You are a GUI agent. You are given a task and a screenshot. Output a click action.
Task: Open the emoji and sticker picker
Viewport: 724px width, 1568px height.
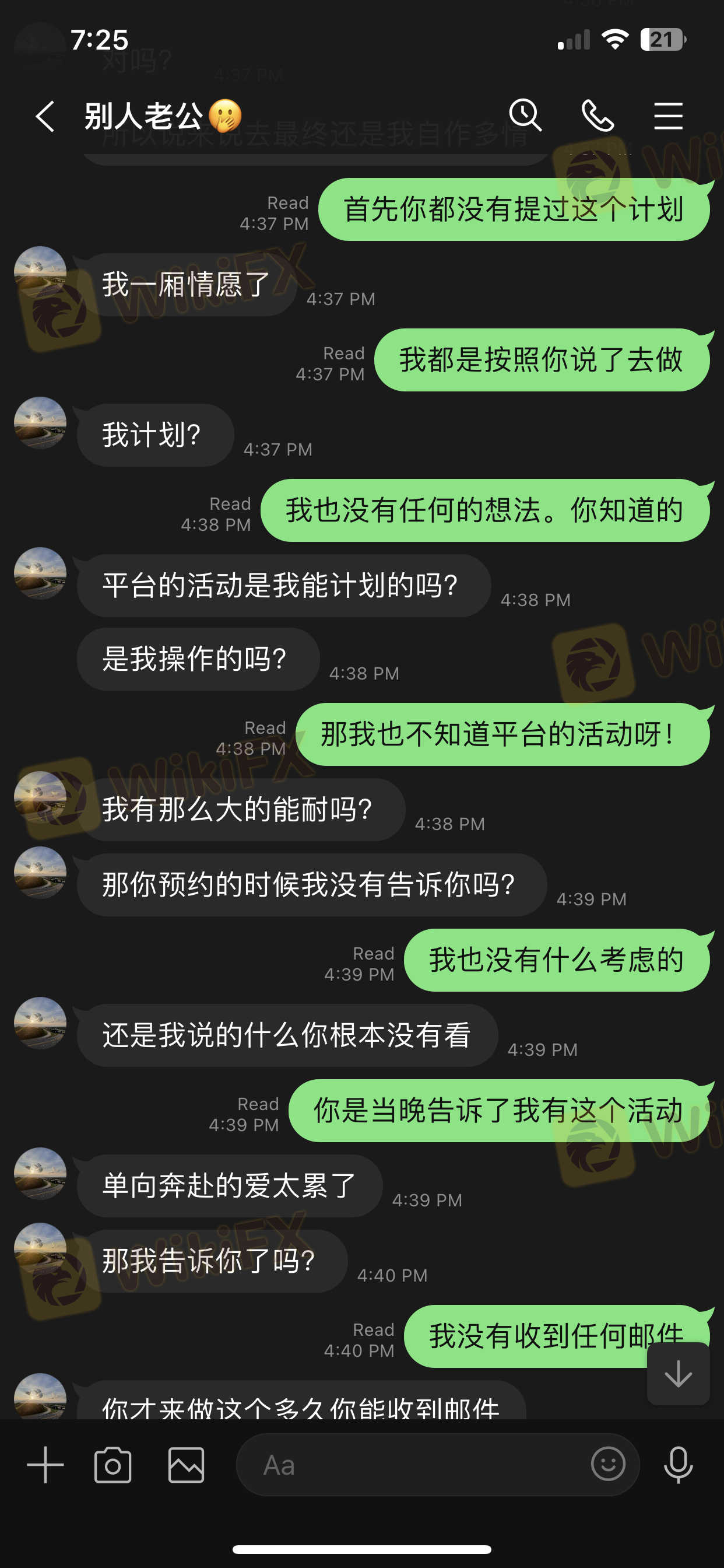coord(609,1465)
